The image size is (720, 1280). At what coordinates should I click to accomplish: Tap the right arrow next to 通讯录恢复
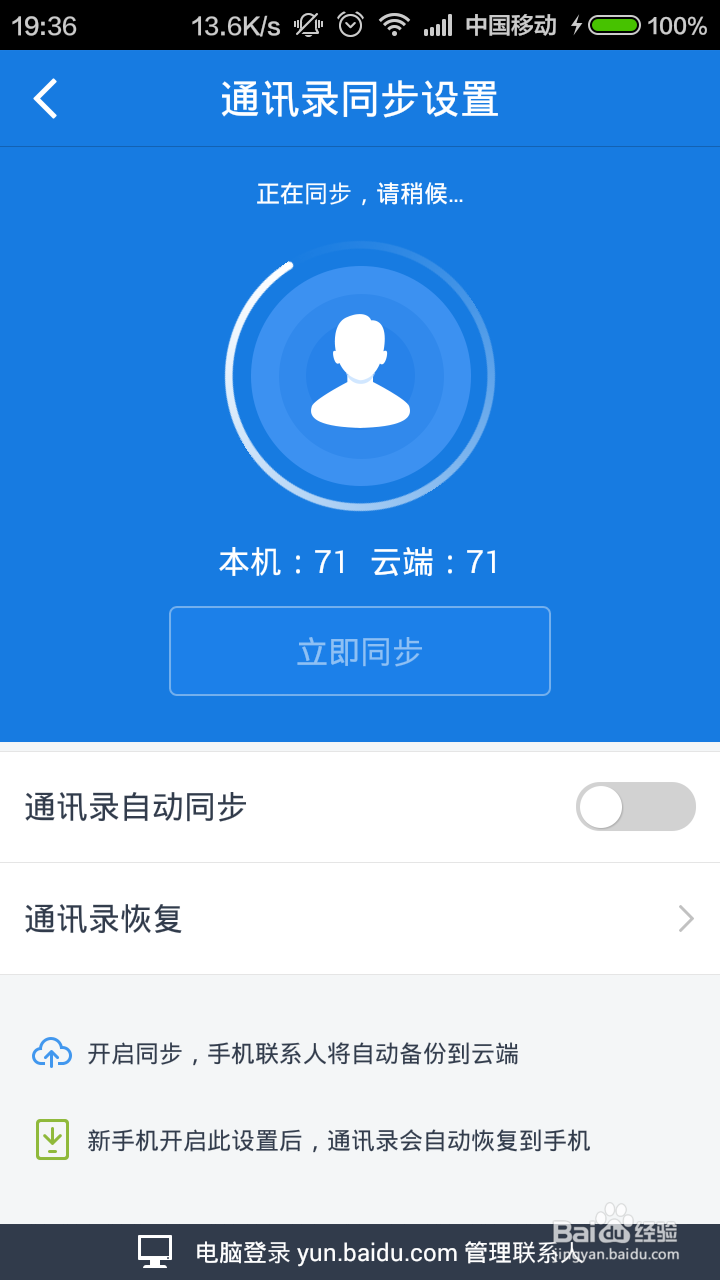686,918
